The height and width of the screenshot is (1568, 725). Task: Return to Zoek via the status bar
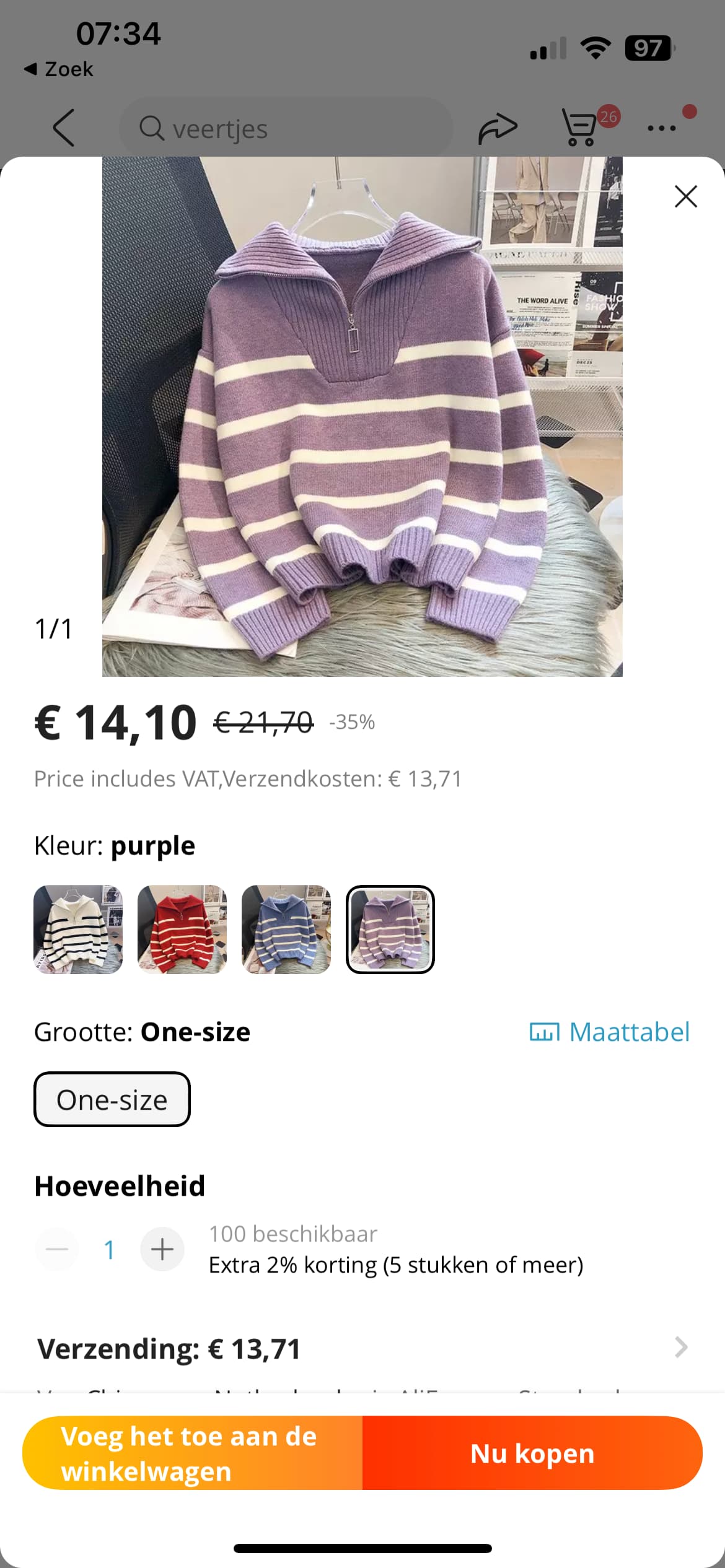click(59, 69)
